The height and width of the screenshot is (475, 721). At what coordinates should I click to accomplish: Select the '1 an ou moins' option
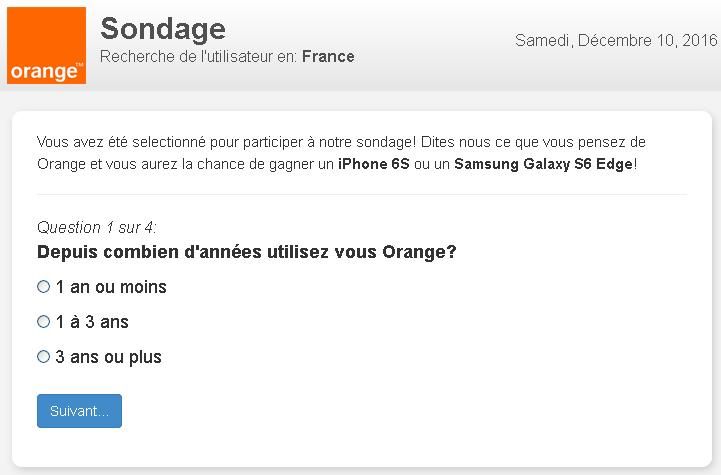tap(43, 287)
